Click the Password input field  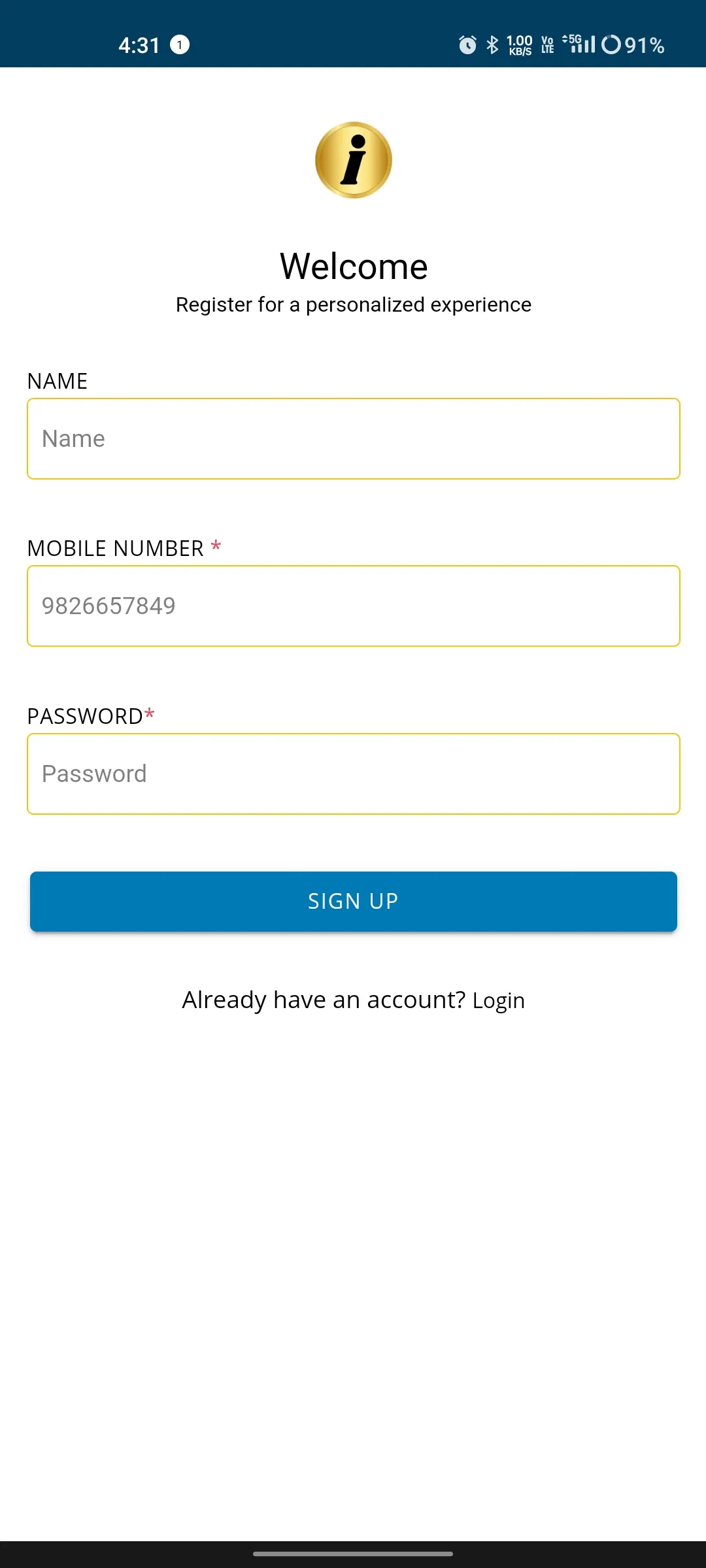coord(353,774)
